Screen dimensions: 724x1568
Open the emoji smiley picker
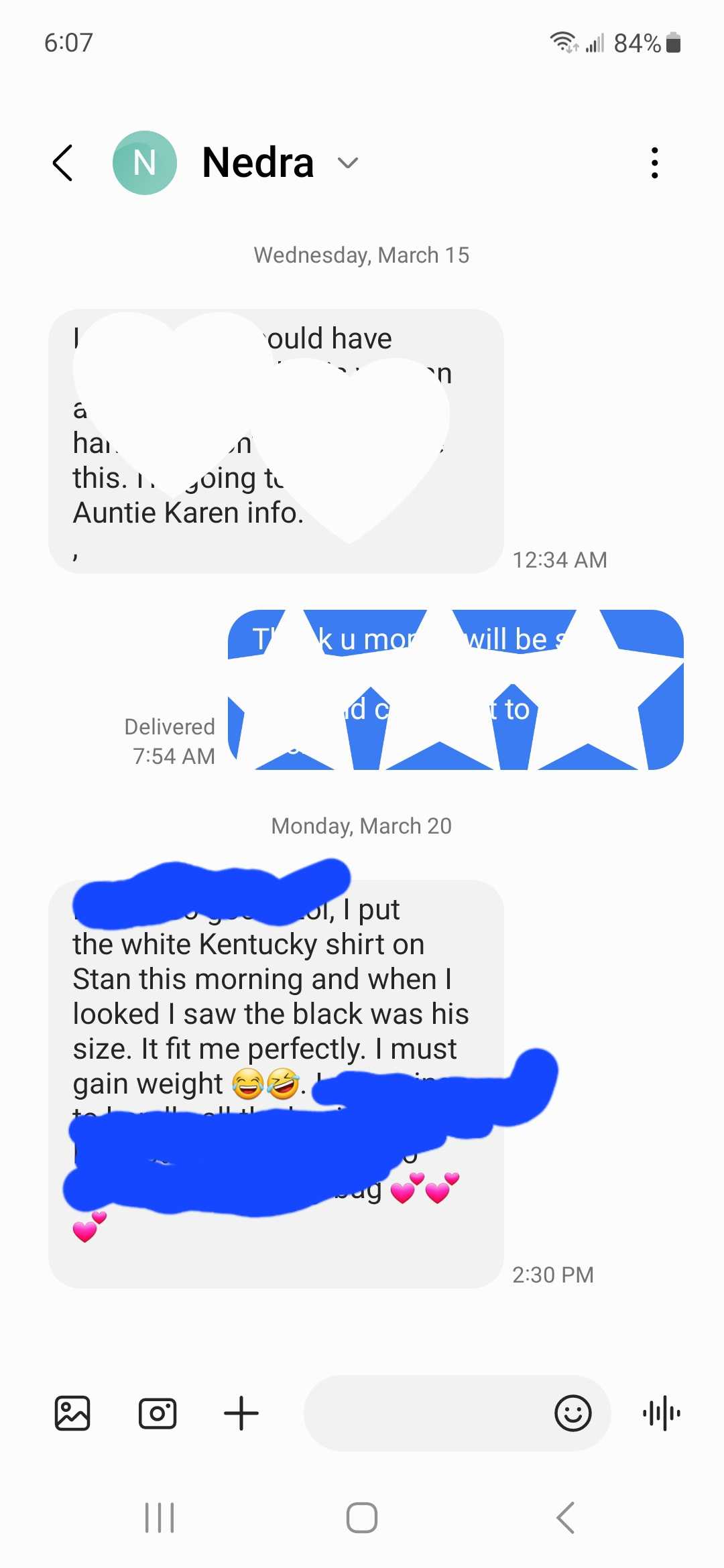[573, 1413]
